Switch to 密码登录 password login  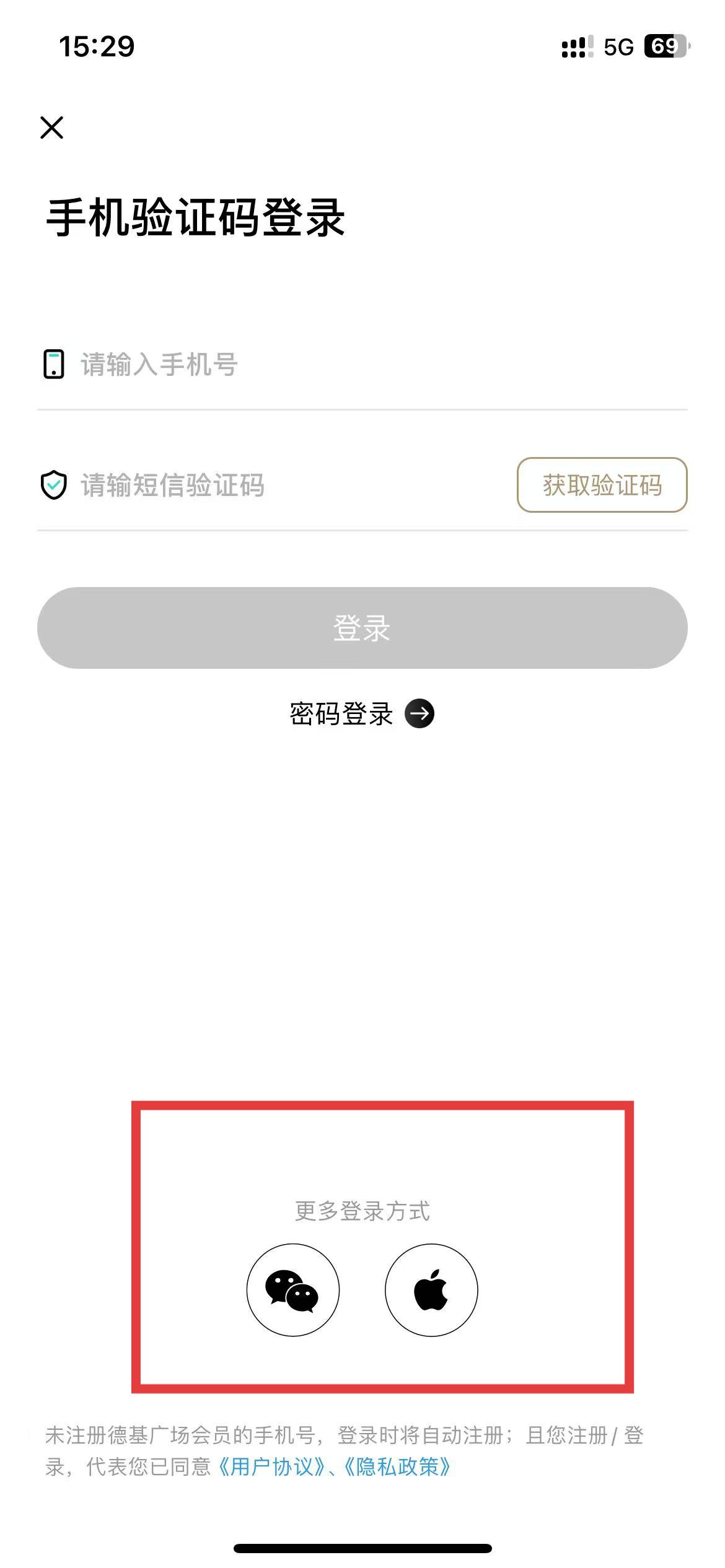coord(362,713)
